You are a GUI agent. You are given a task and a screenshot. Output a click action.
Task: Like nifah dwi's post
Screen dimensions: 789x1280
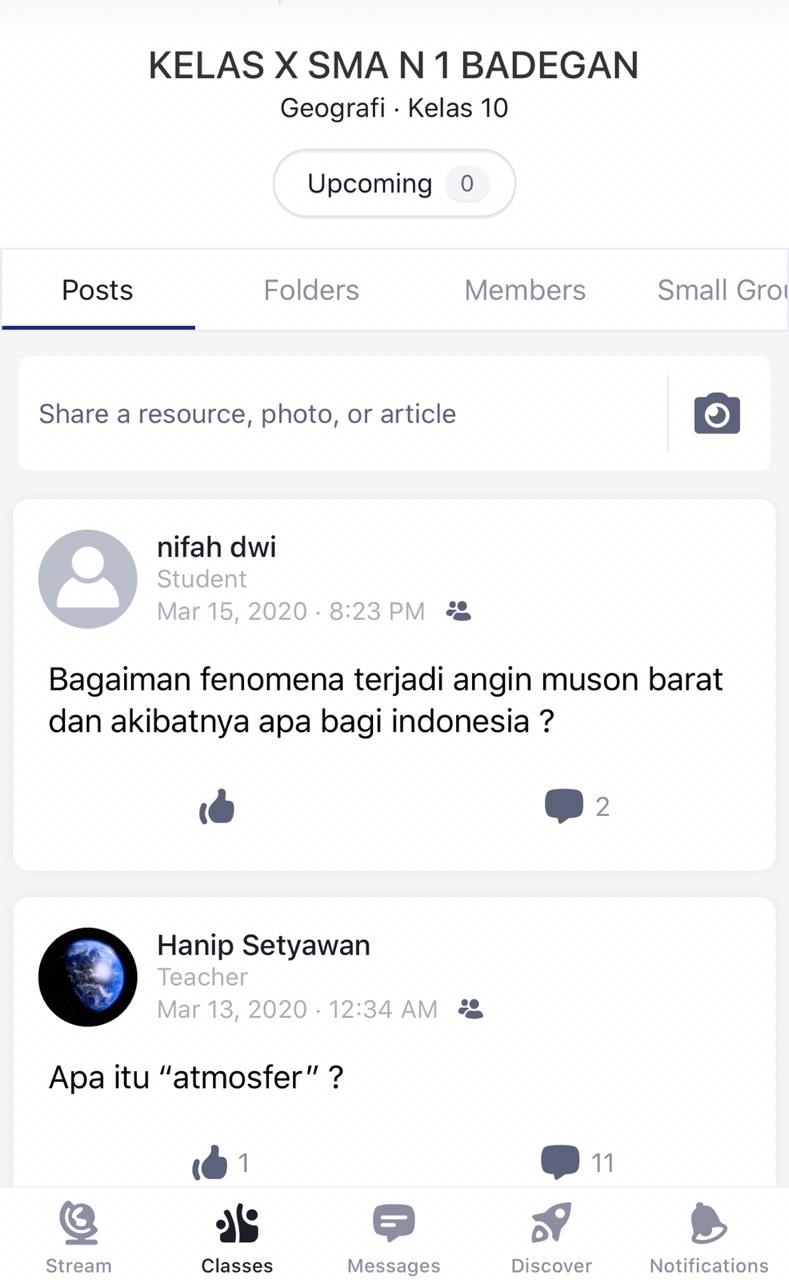[216, 806]
